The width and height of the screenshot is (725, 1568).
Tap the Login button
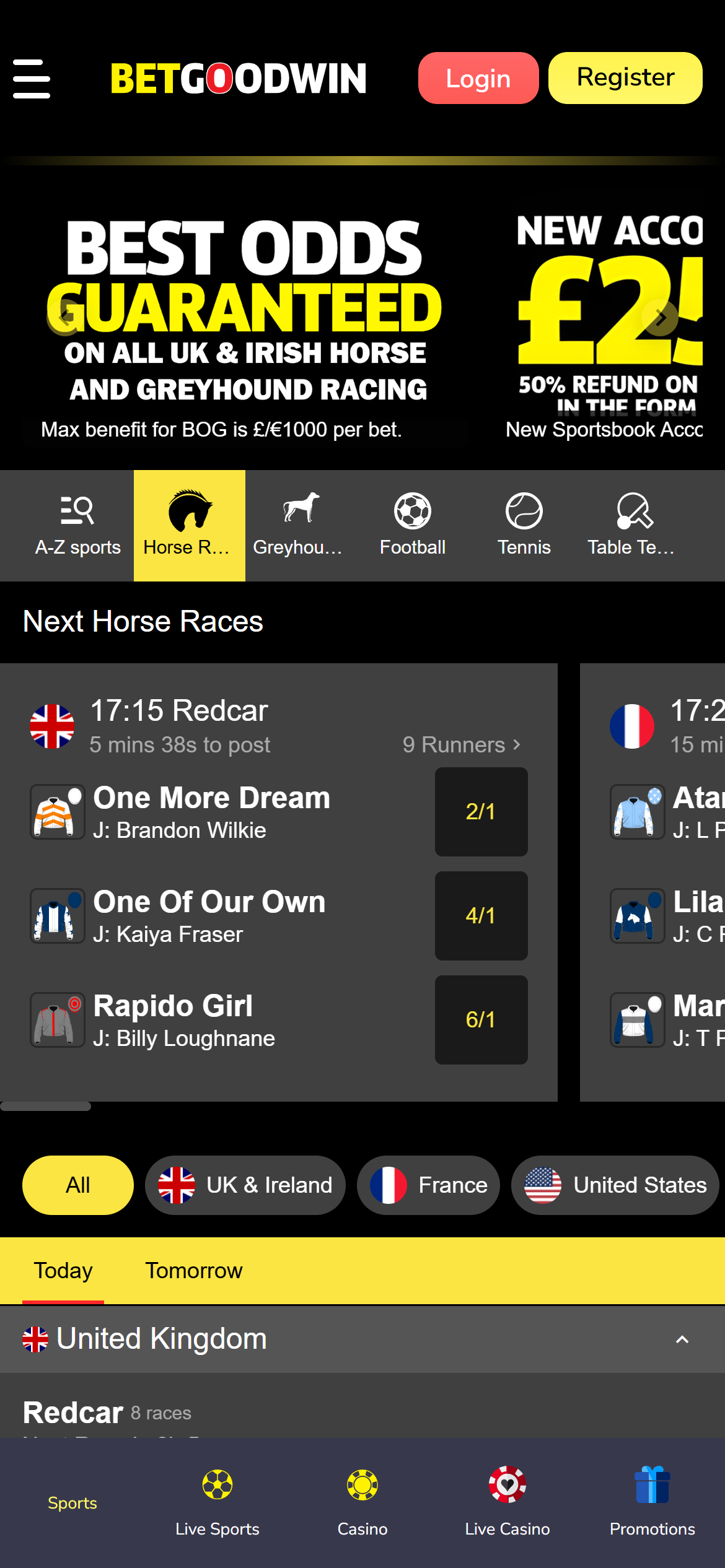coord(478,78)
